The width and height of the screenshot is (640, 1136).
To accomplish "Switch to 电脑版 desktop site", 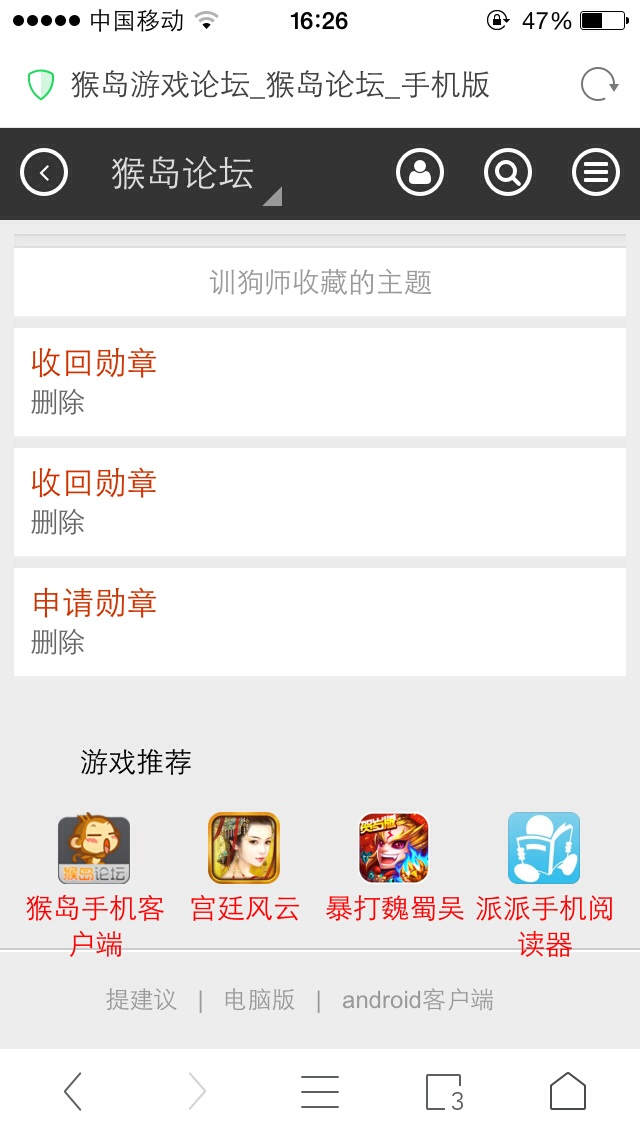I will (x=259, y=1000).
